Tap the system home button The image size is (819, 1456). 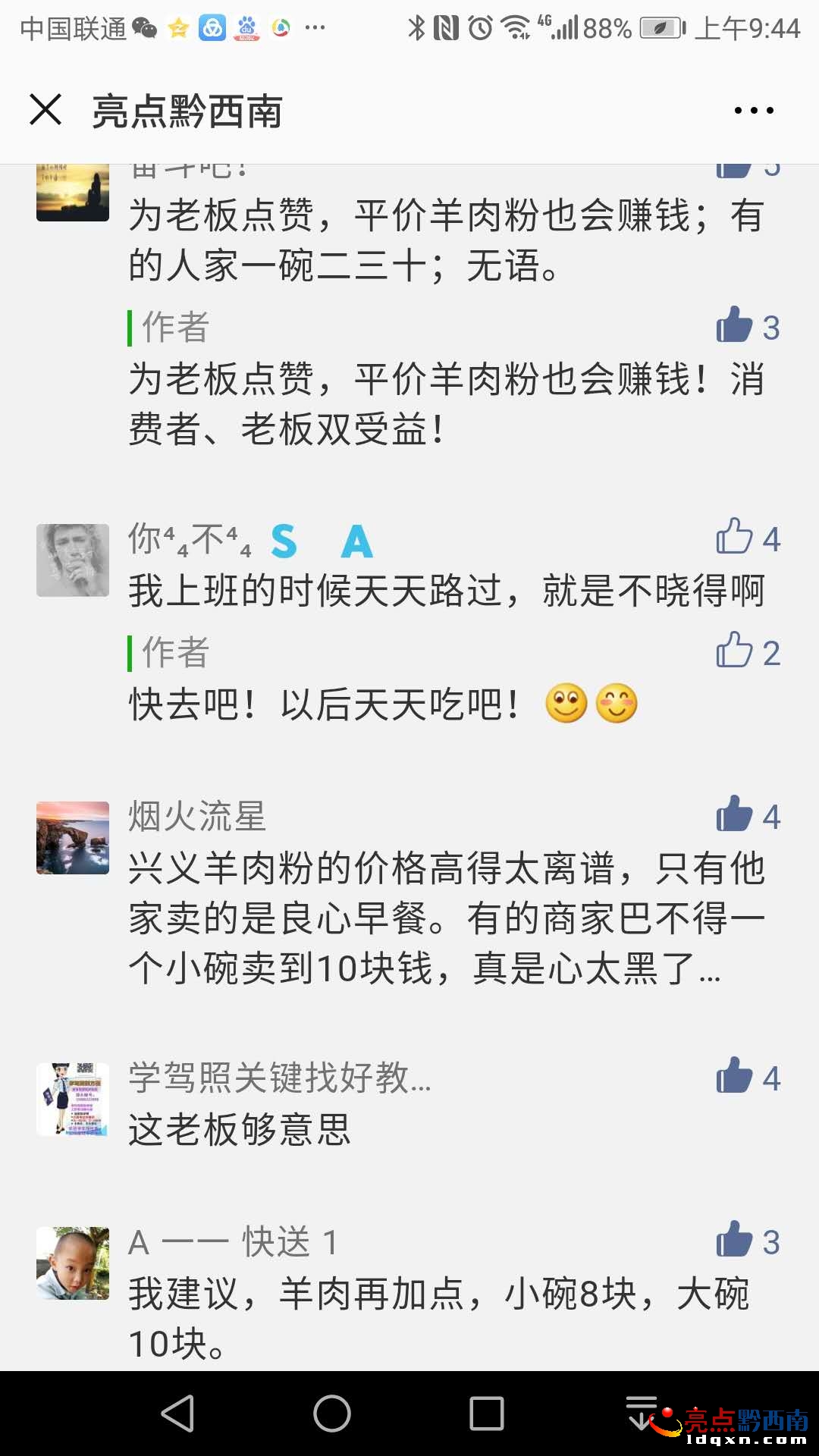(332, 1414)
